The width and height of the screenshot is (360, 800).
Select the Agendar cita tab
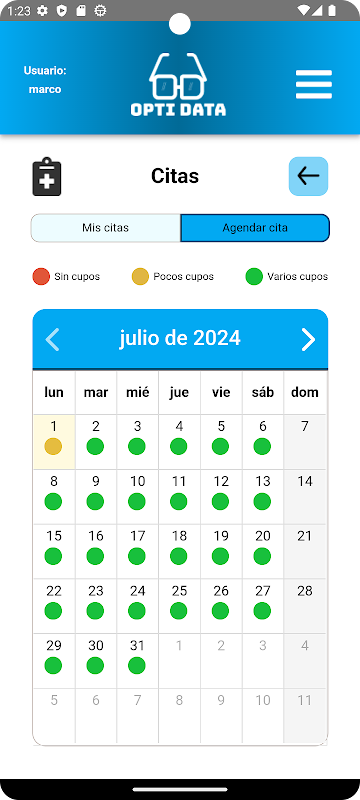(x=255, y=228)
